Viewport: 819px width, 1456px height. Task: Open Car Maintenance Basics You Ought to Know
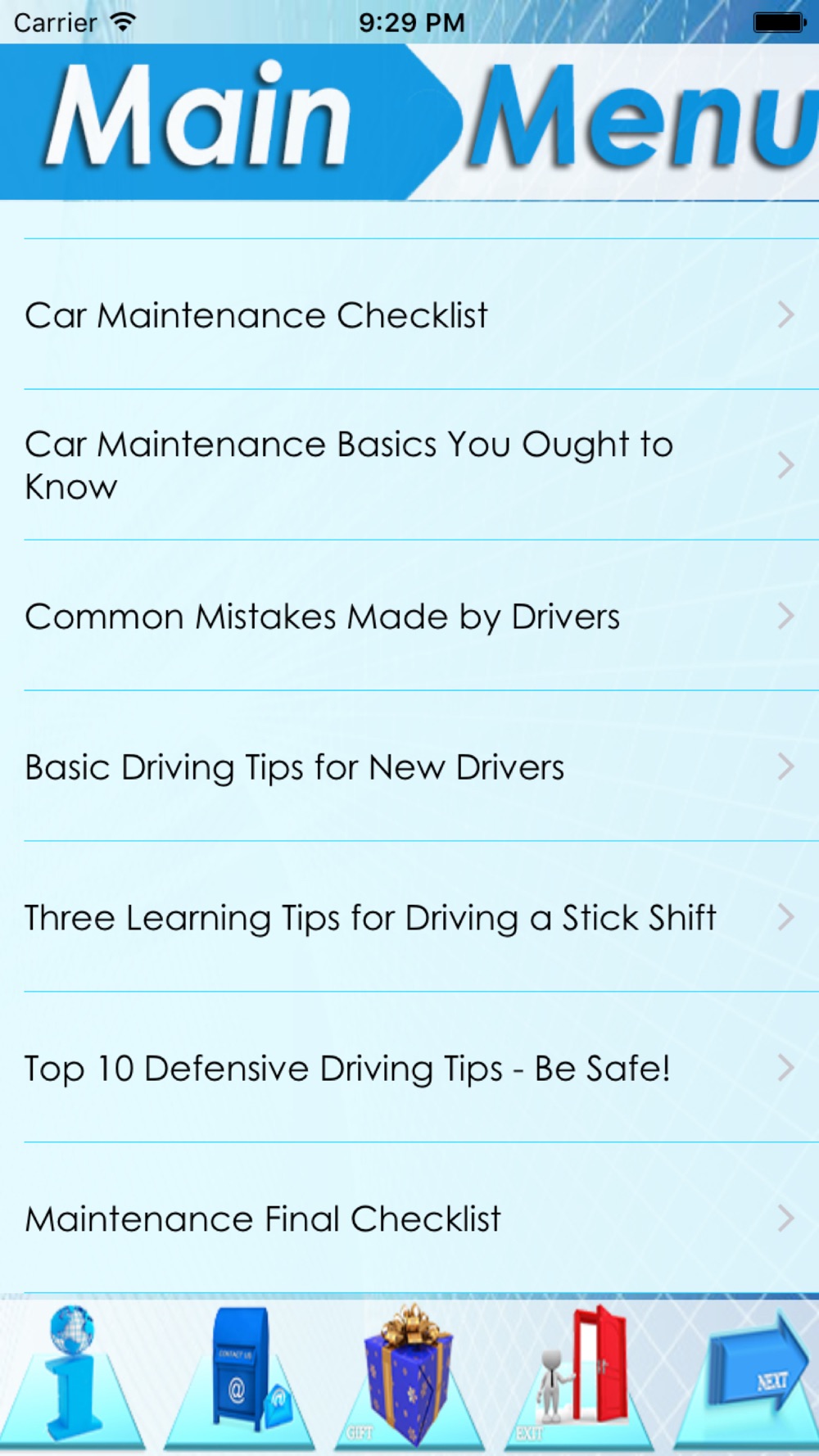tap(409, 465)
